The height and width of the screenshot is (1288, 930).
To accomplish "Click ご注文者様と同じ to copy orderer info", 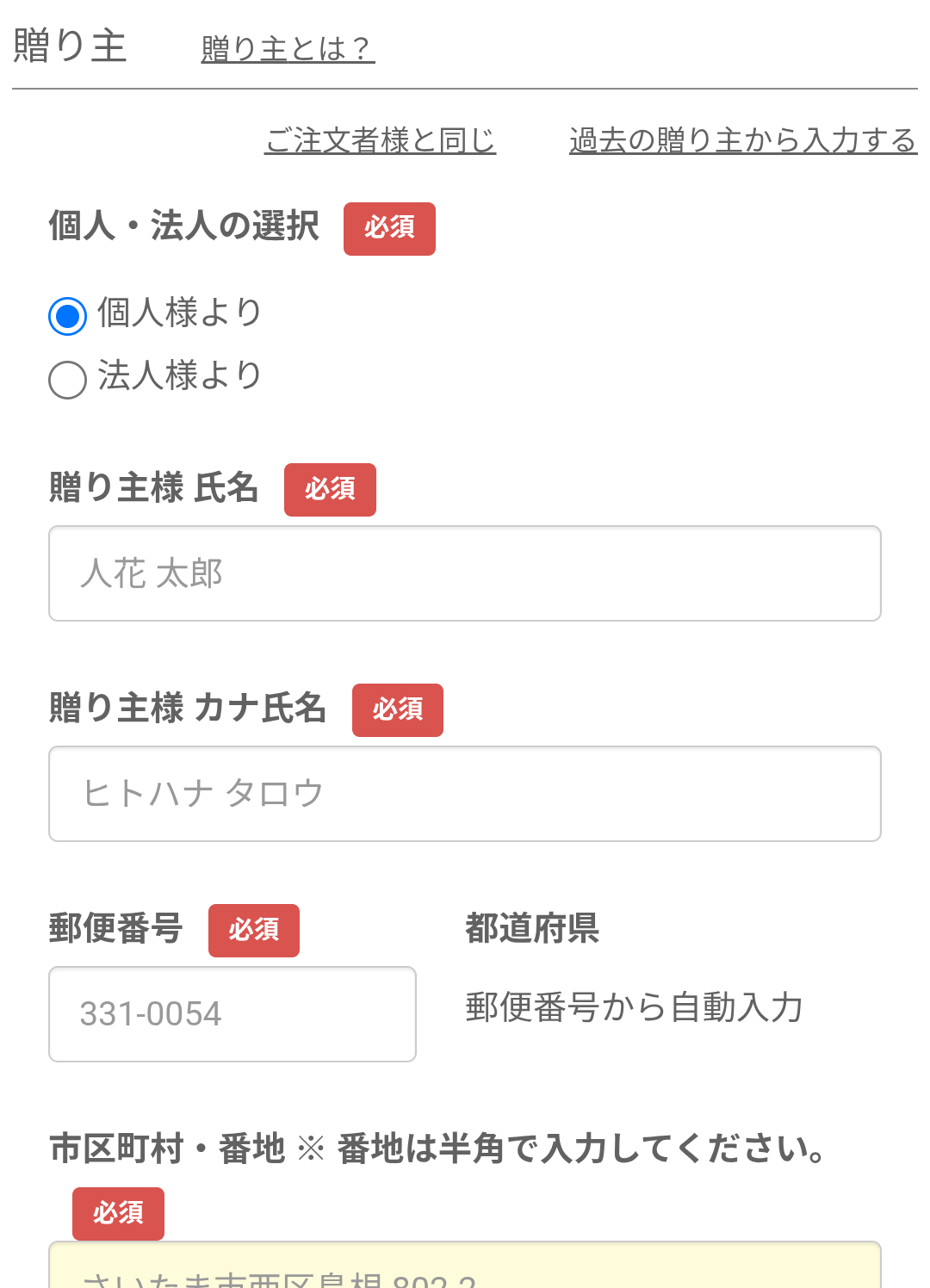I will [x=379, y=141].
